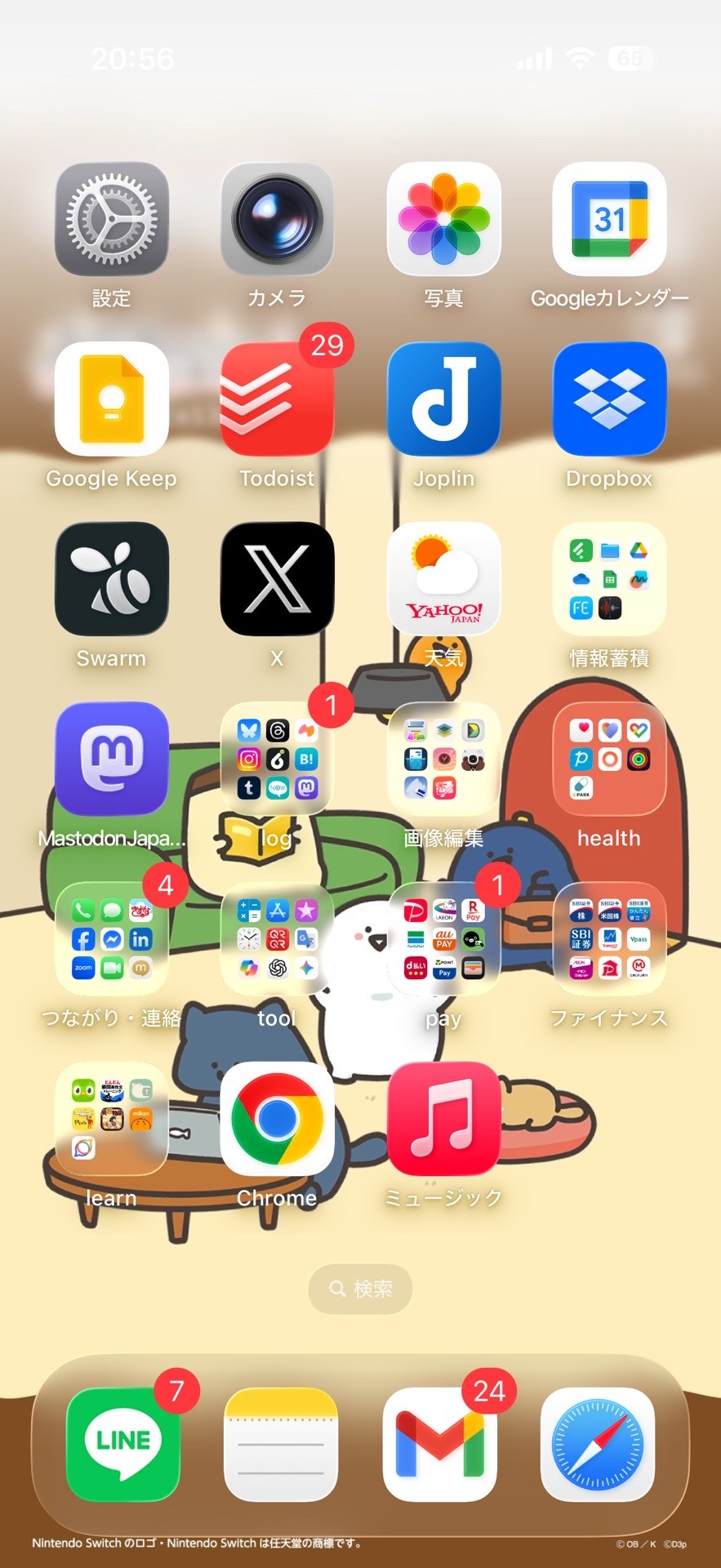Launch the Swarm app

[112, 579]
